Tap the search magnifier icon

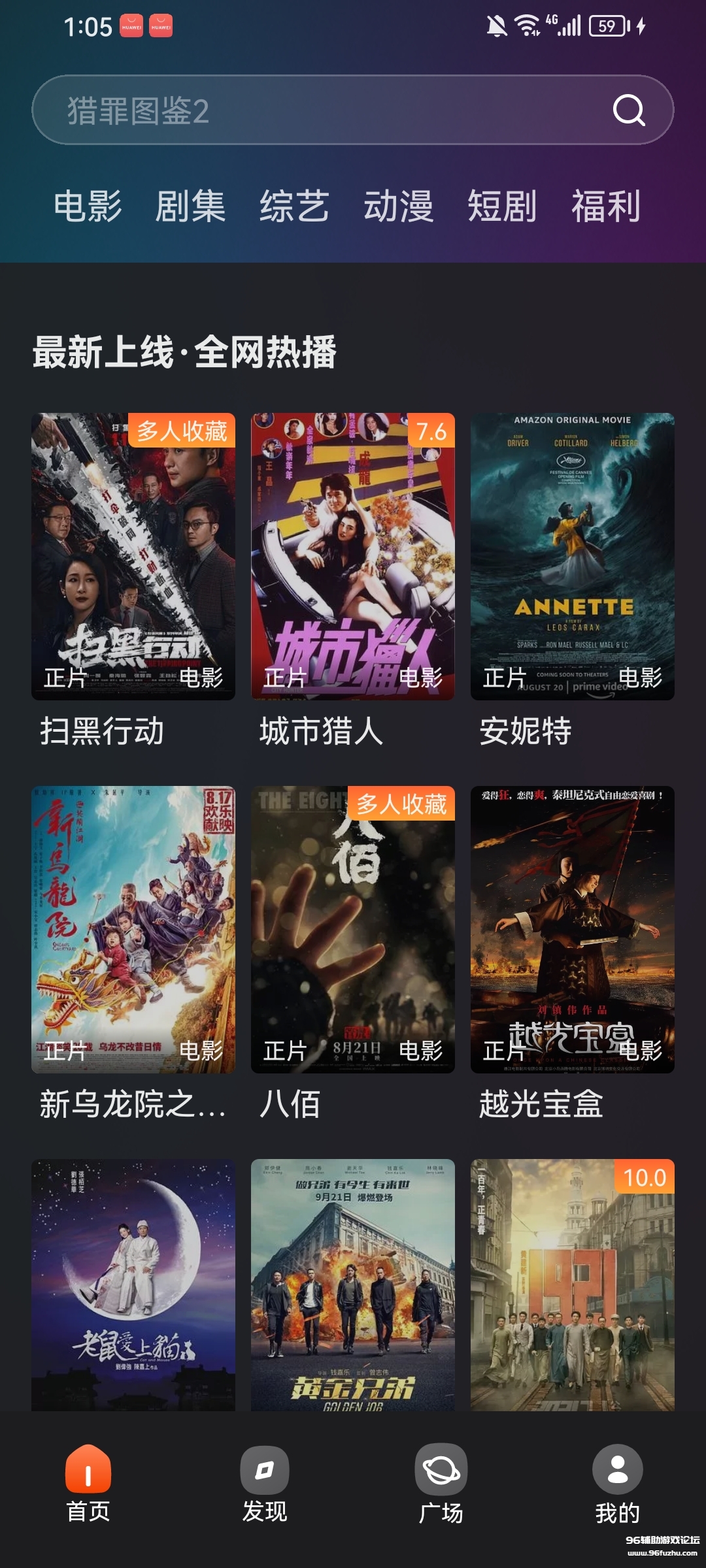629,110
